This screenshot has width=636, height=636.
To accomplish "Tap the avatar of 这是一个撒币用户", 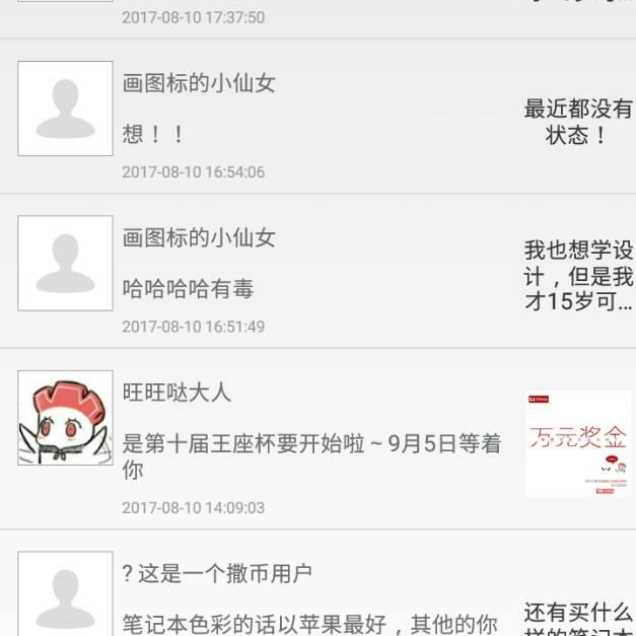I will click(65, 595).
